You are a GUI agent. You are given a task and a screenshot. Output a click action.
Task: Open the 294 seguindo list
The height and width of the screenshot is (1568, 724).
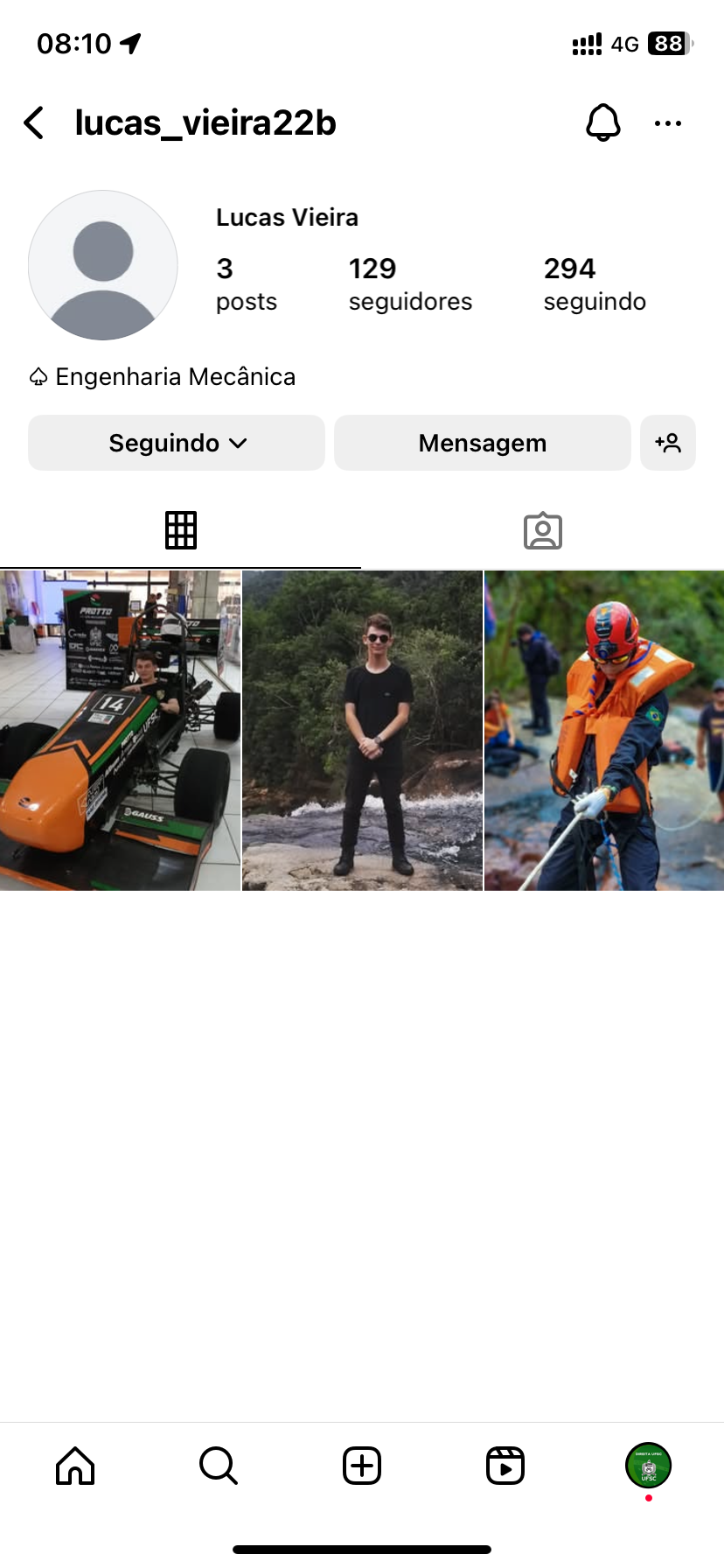(594, 283)
